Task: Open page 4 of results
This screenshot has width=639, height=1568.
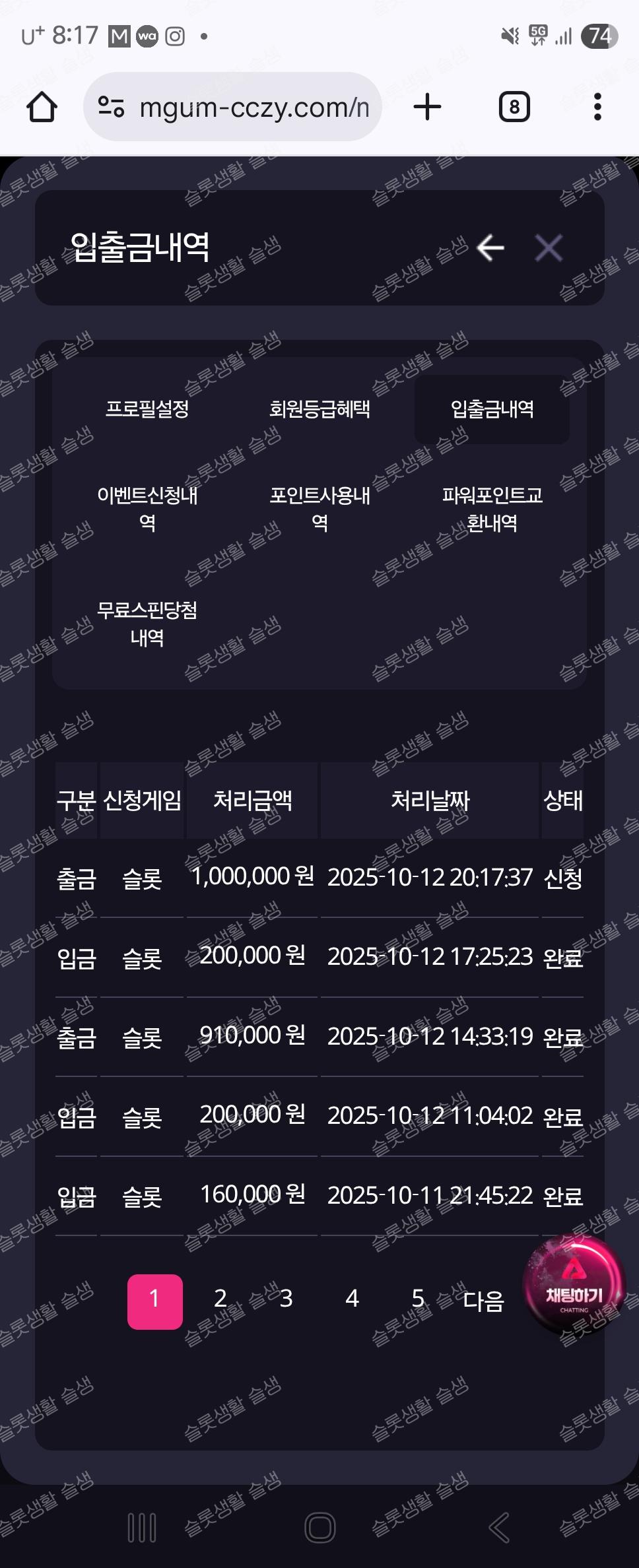Action: (352, 1299)
